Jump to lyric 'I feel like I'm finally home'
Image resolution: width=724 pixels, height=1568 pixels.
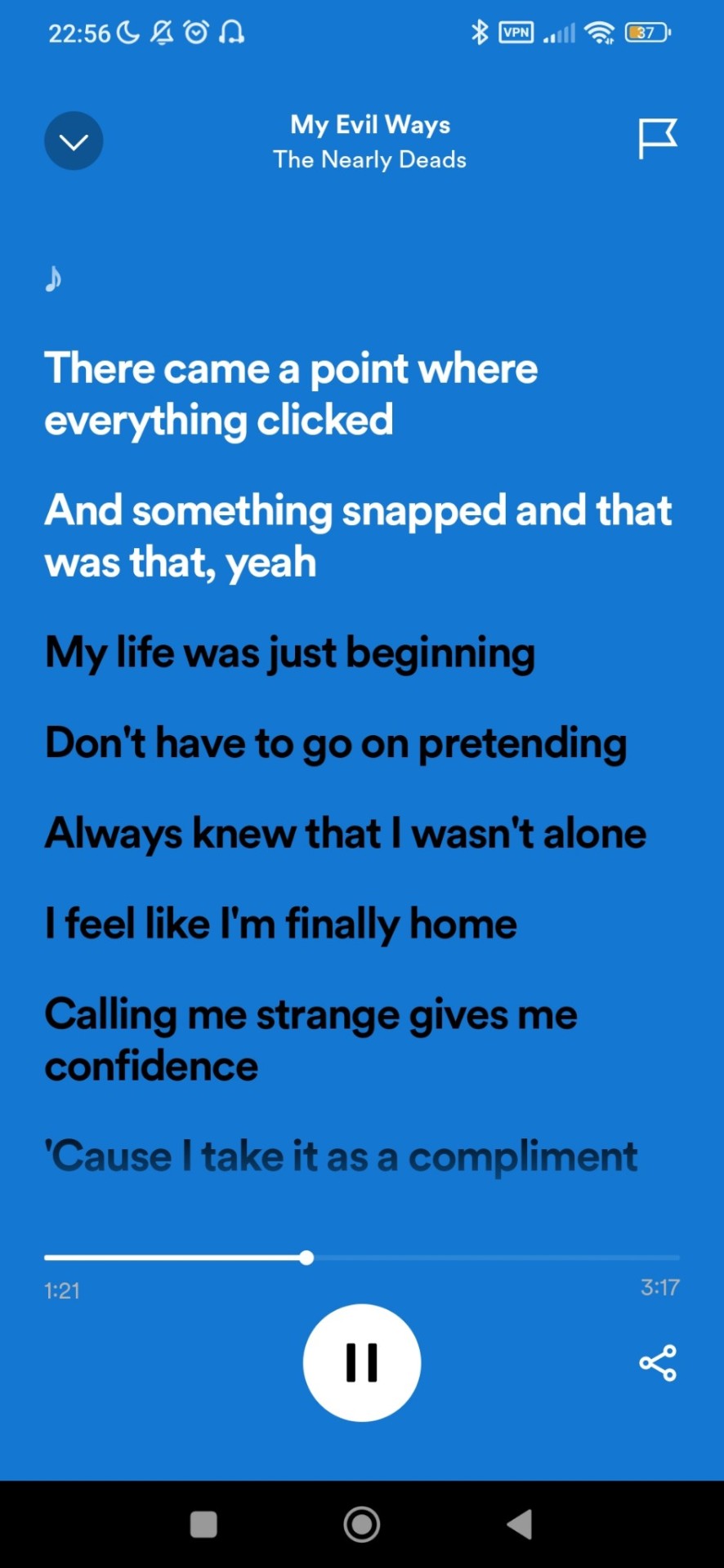tap(280, 924)
